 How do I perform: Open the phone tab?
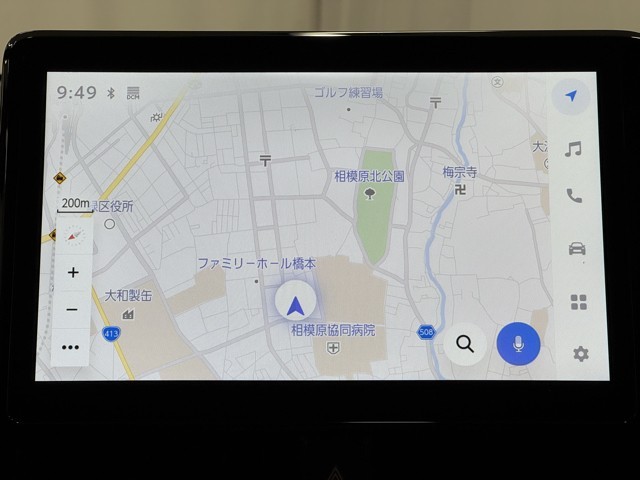(574, 196)
